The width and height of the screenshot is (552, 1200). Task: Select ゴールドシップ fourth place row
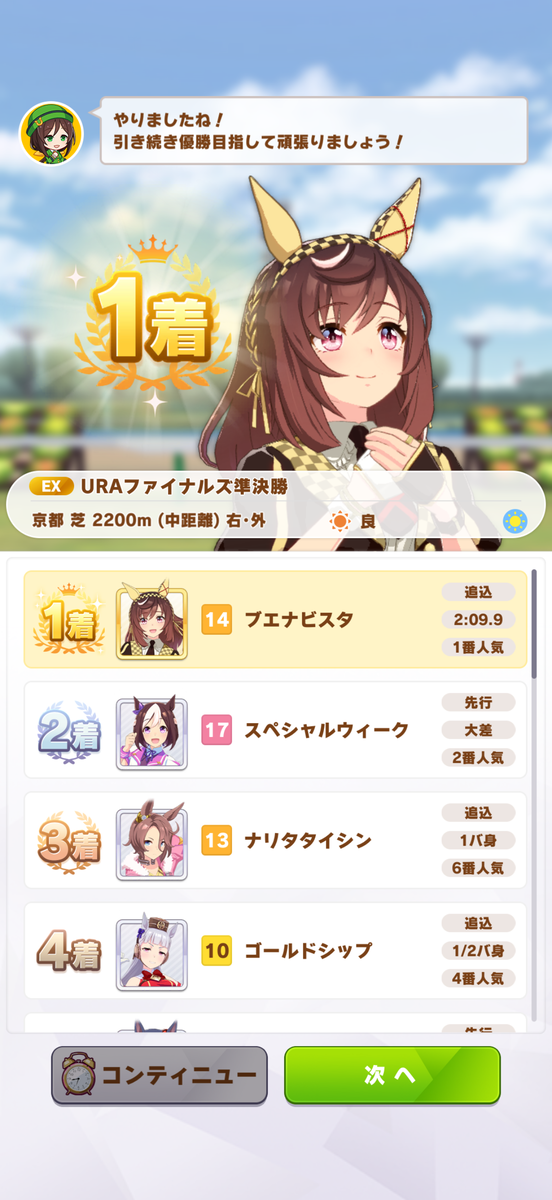[275, 950]
